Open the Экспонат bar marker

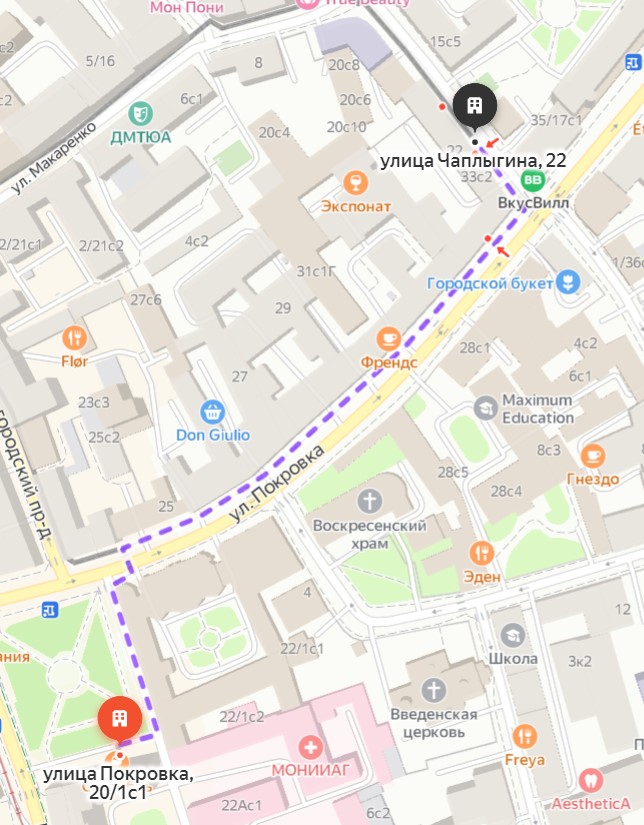pyautogui.click(x=351, y=182)
